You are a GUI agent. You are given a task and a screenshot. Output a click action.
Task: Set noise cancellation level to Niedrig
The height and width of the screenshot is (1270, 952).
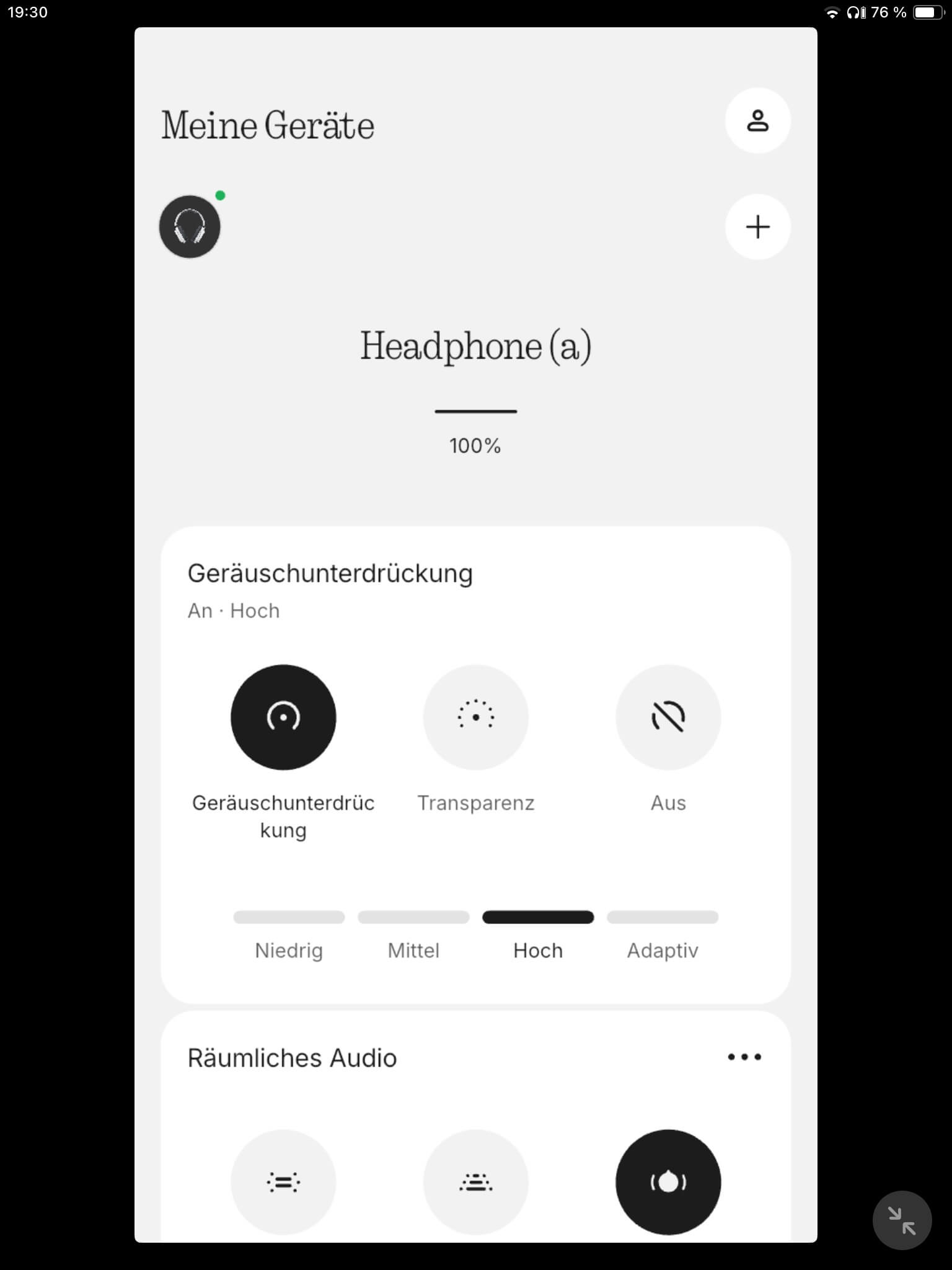tap(289, 918)
